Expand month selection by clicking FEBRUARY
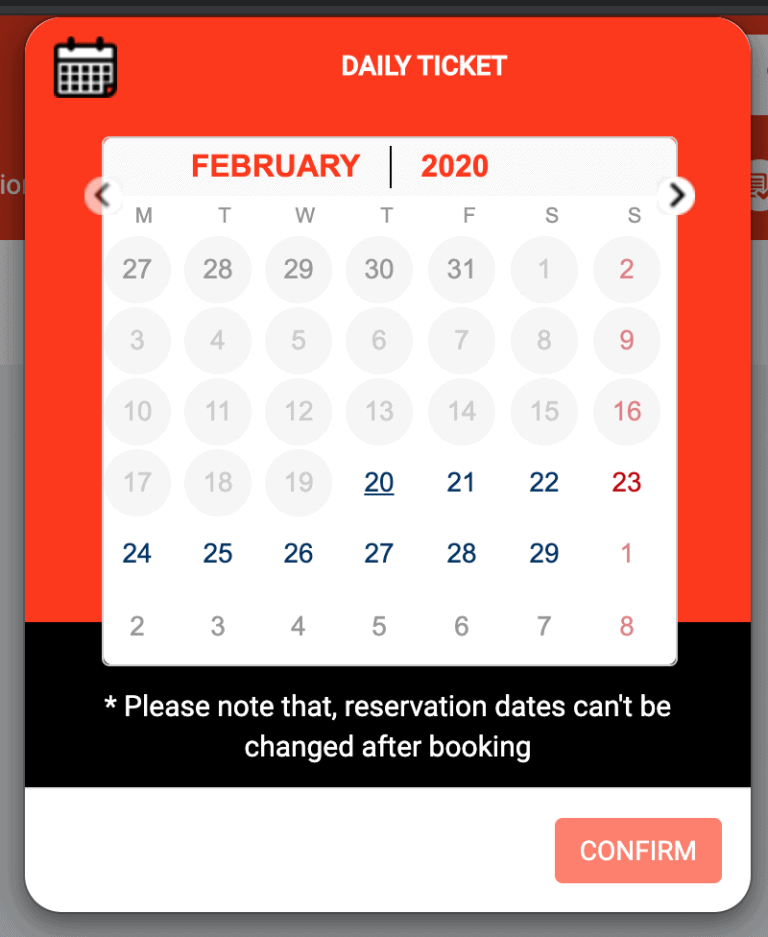The height and width of the screenshot is (937, 768). click(276, 166)
